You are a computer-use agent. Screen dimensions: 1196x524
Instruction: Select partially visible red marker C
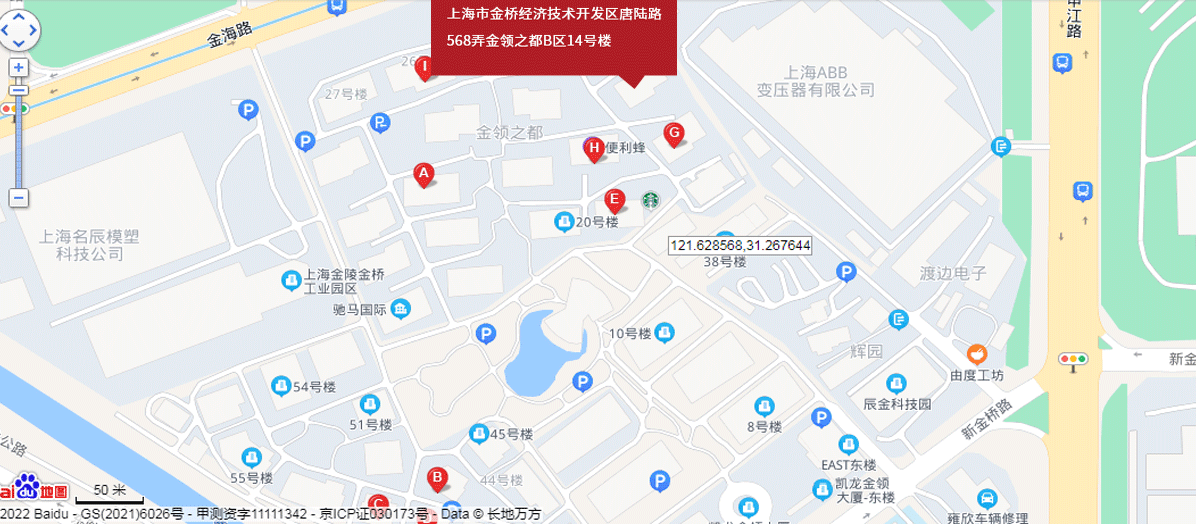(x=378, y=503)
